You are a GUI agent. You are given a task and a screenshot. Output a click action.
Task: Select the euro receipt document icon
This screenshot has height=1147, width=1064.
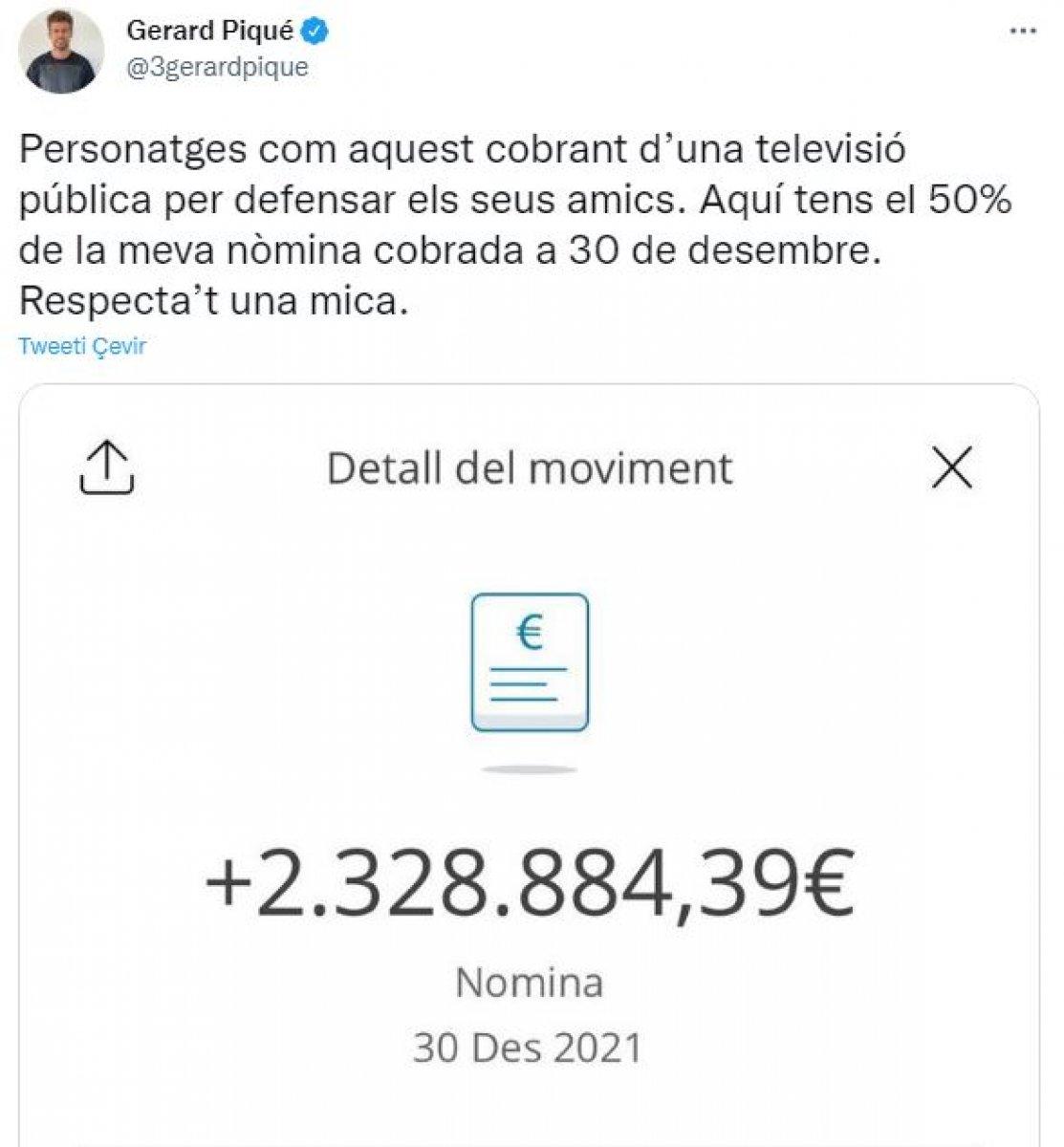pyautogui.click(x=531, y=660)
